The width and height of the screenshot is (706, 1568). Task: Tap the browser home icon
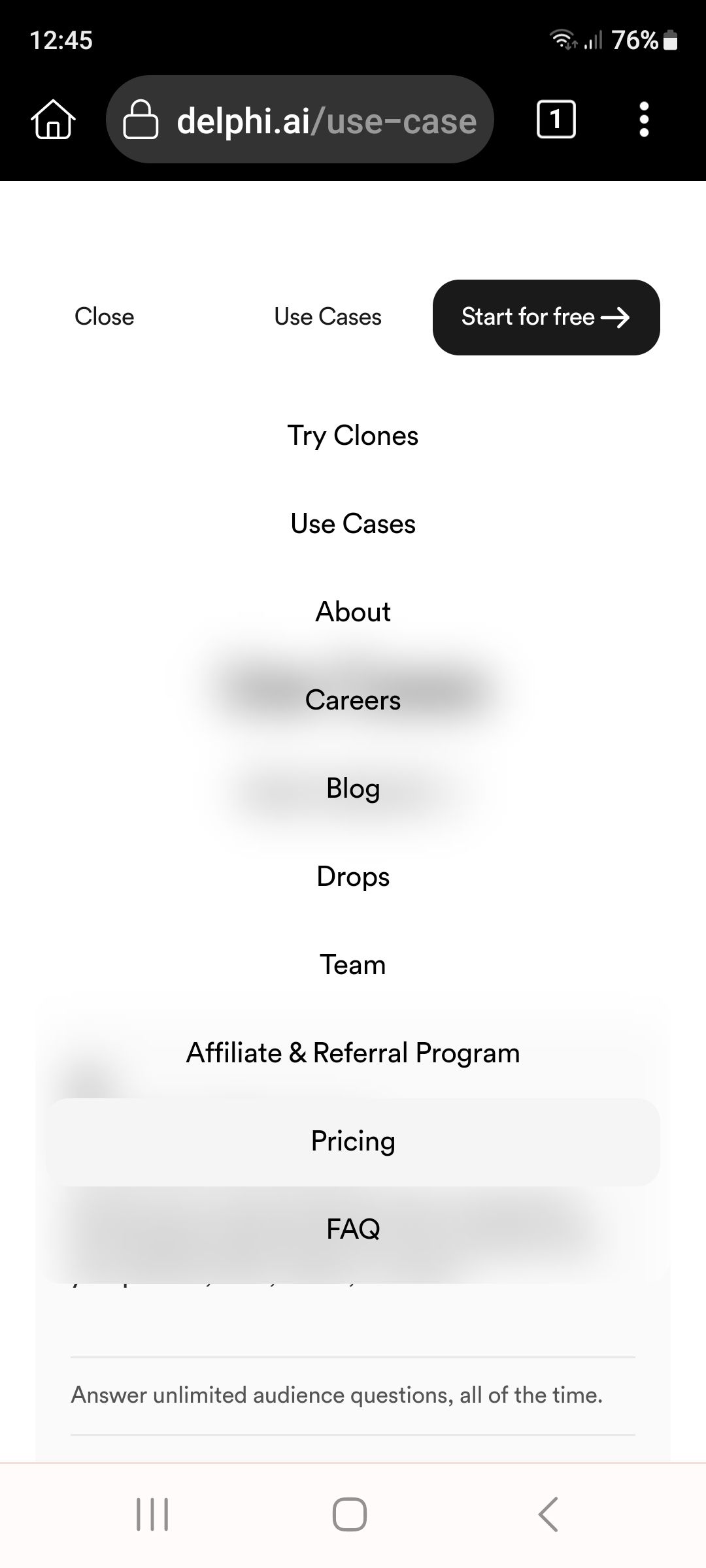point(53,120)
